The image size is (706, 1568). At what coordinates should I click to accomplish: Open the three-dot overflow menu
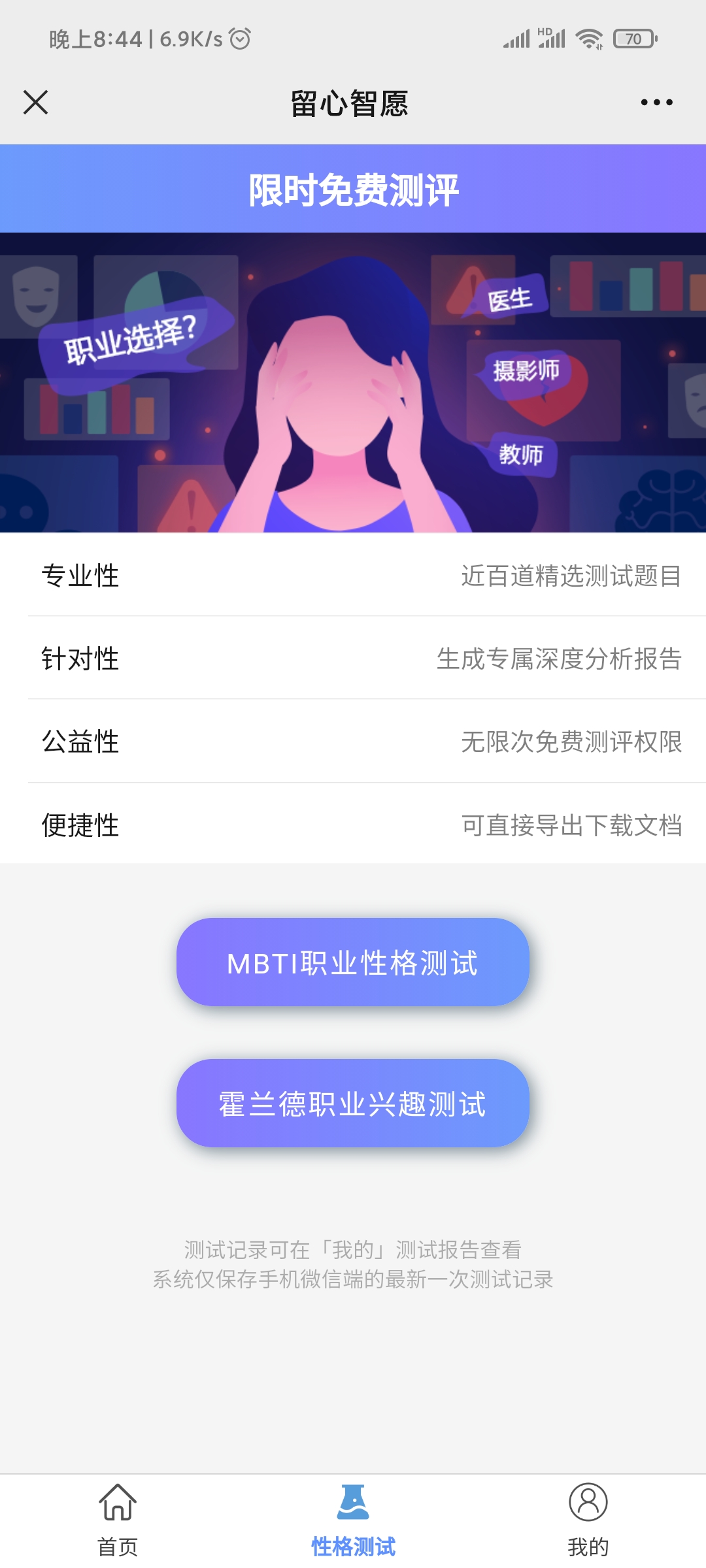click(x=656, y=103)
